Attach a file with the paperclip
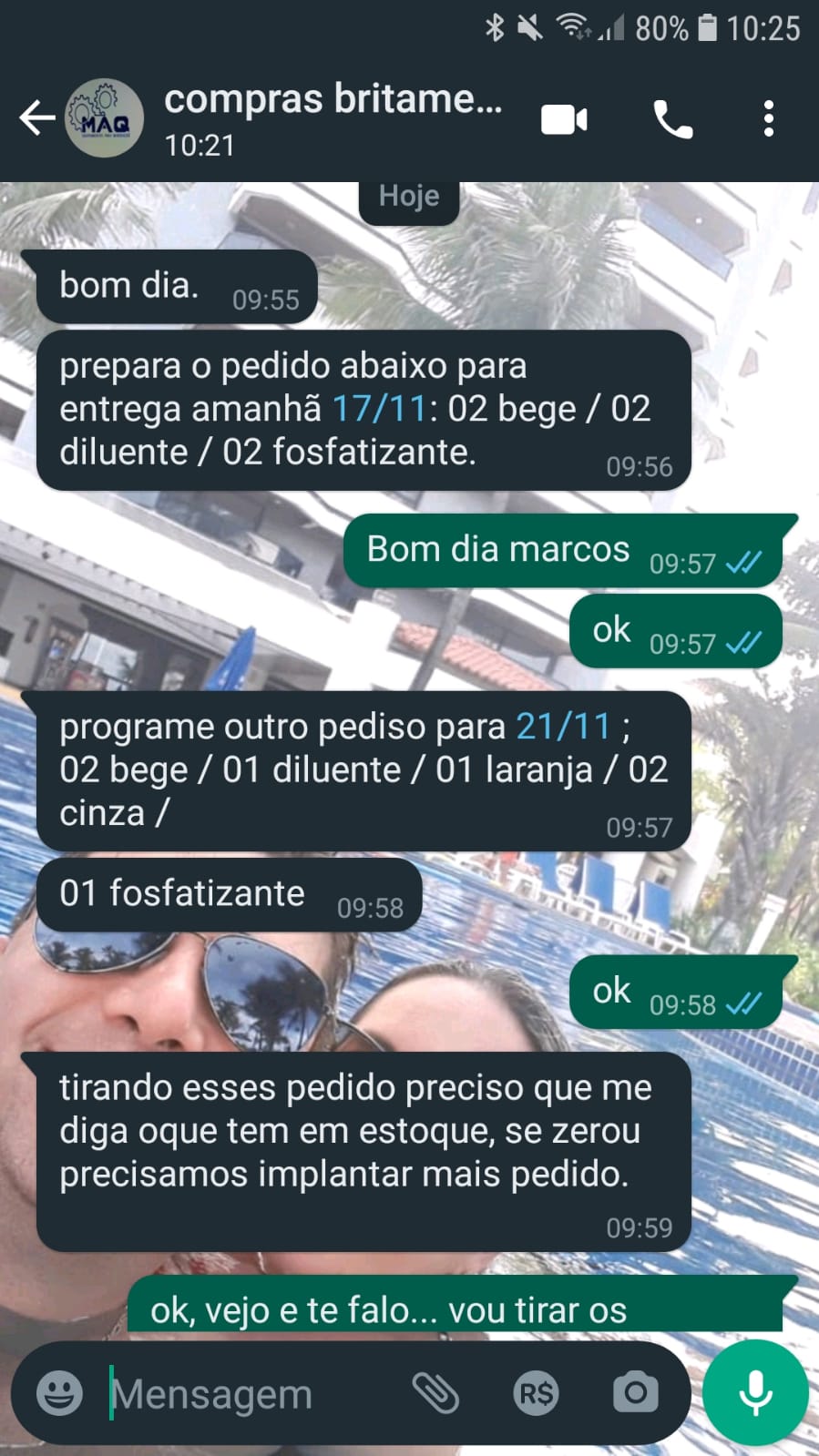Screen dimensions: 819x1456 click(x=435, y=1393)
